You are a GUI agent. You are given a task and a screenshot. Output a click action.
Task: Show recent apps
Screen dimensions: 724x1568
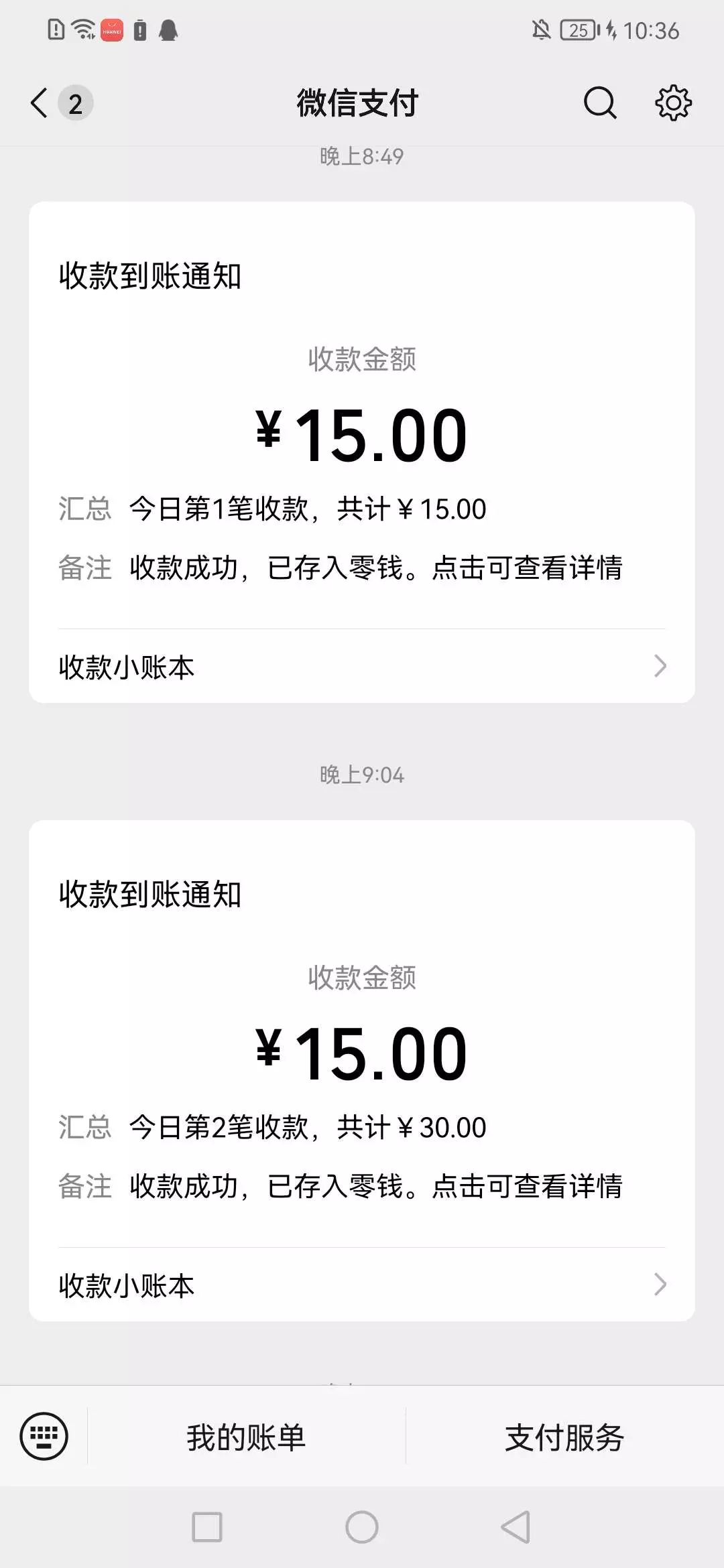[x=207, y=1527]
